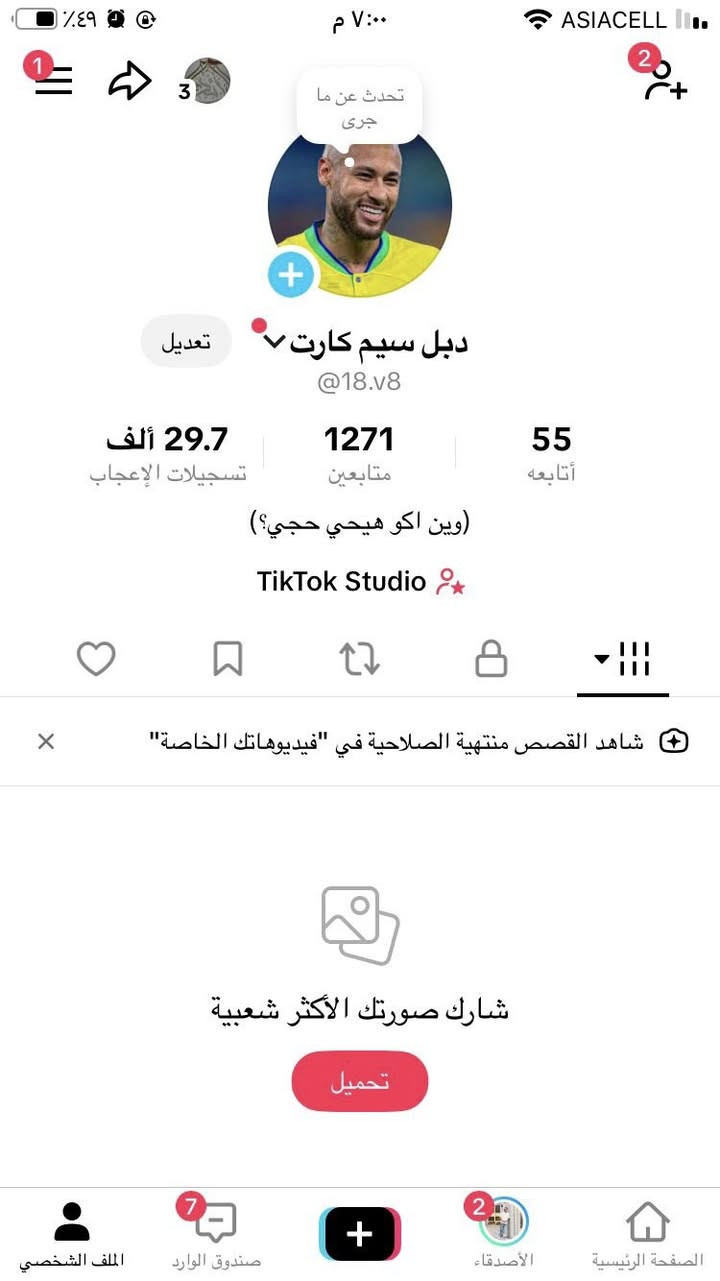720x1281 pixels.
Task: Open the reposts tab icon
Action: coord(359,658)
